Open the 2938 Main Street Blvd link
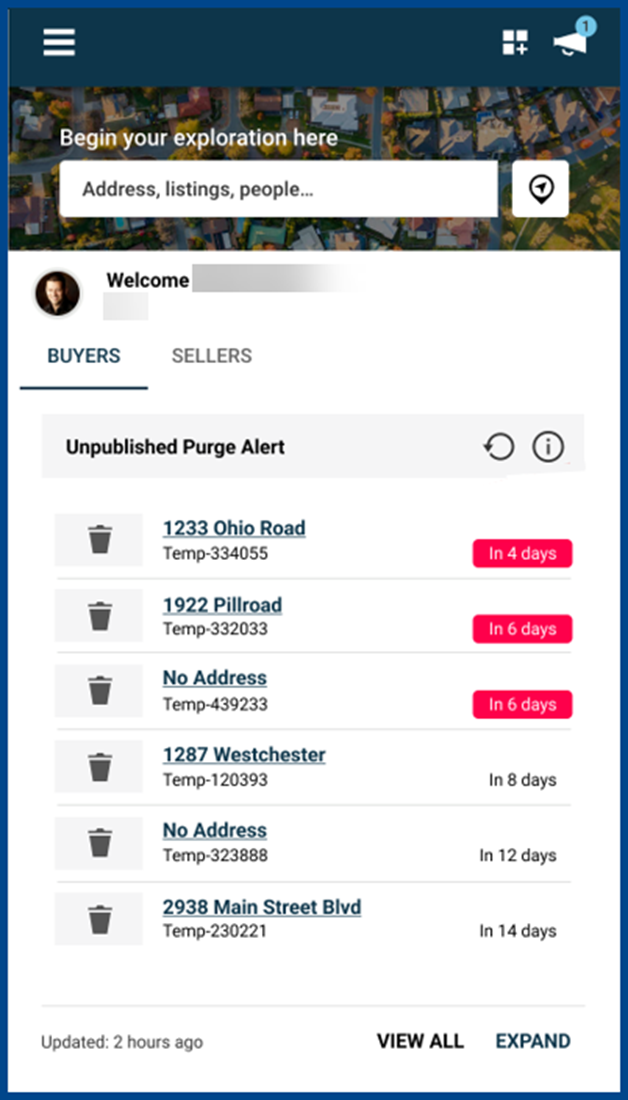Viewport: 628px width, 1100px height. point(262,908)
